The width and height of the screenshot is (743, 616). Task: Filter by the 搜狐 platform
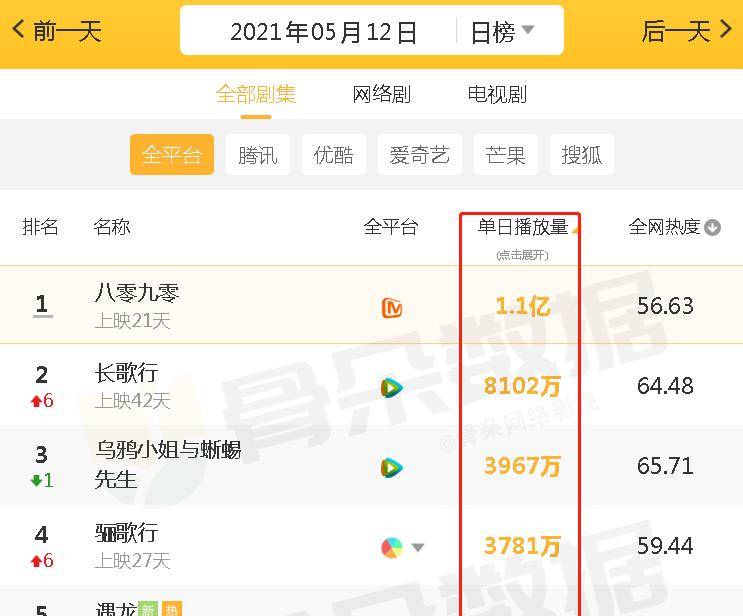coord(581,155)
